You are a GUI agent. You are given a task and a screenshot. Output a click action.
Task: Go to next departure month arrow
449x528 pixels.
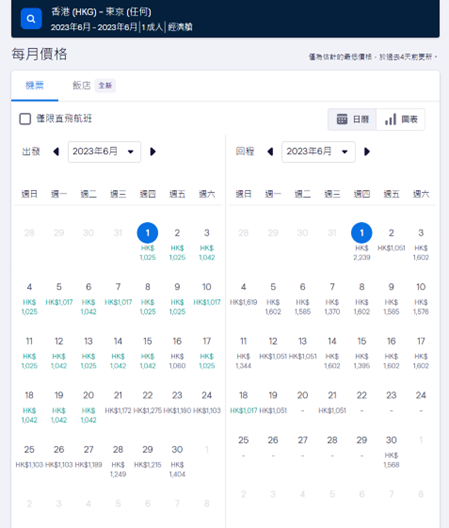[x=153, y=152]
